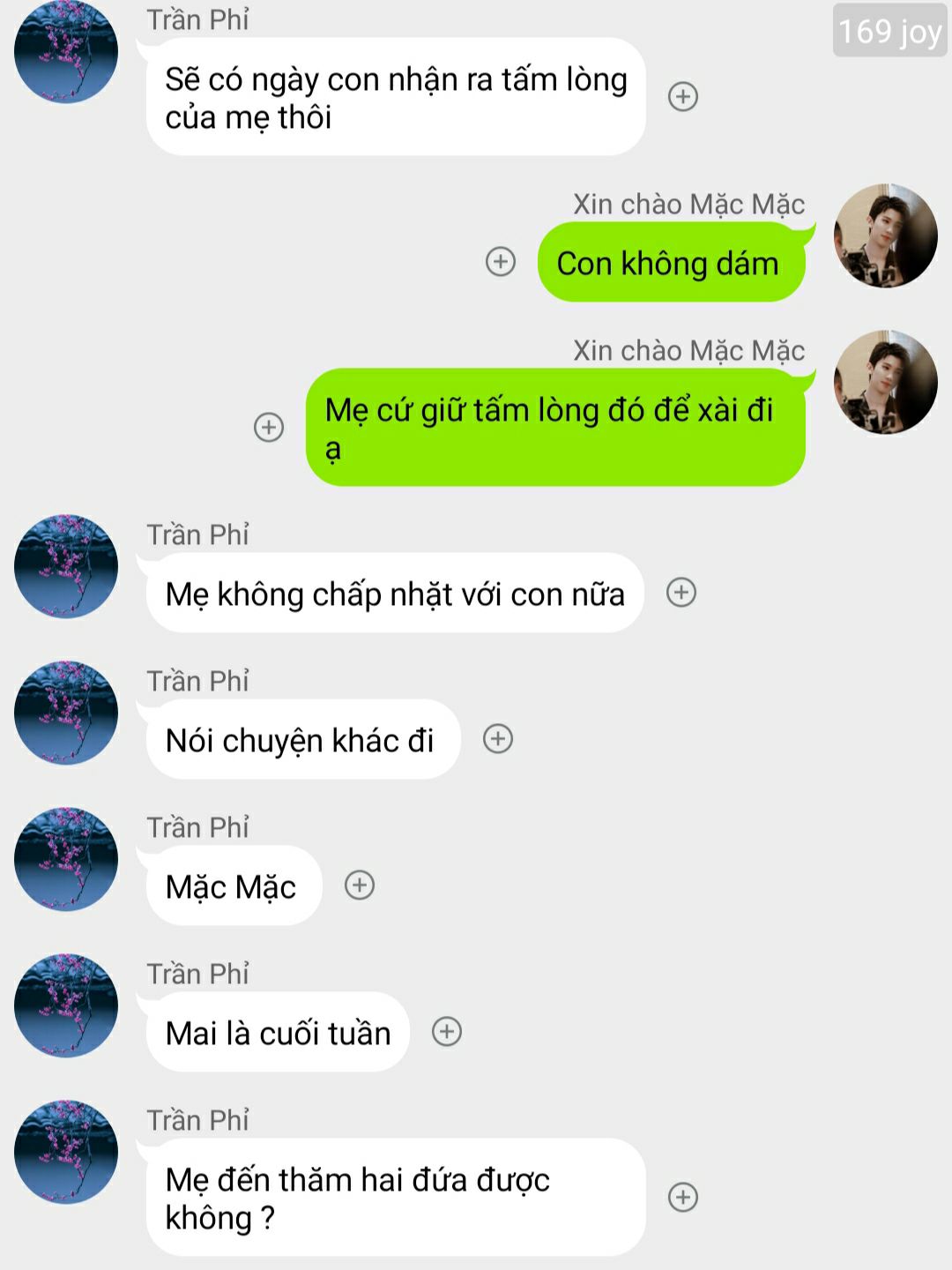Tap plus beside "Sẽ có ngày con nhận ra" message
The height and width of the screenshot is (1270, 952).
pyautogui.click(x=683, y=96)
